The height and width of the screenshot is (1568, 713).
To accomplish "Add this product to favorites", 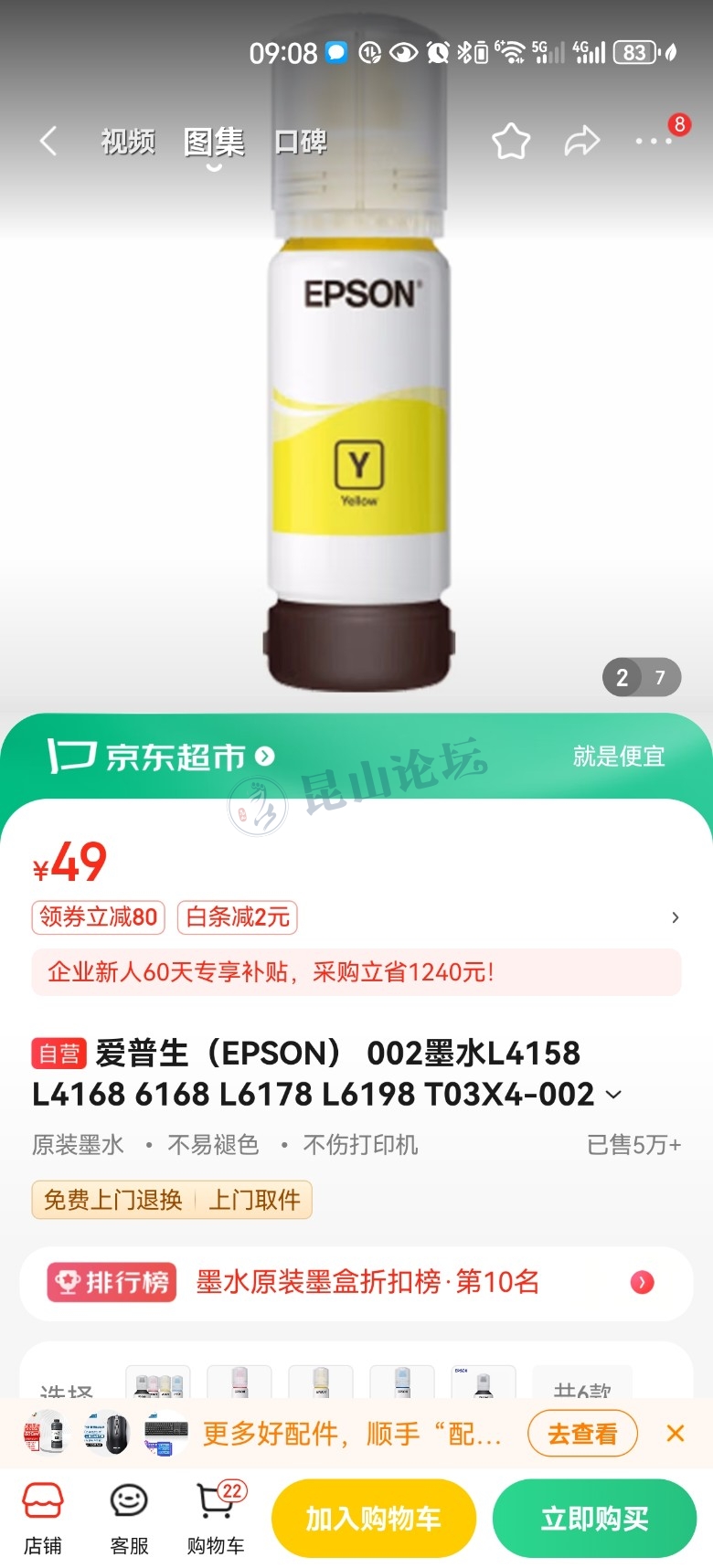I will pos(511,142).
